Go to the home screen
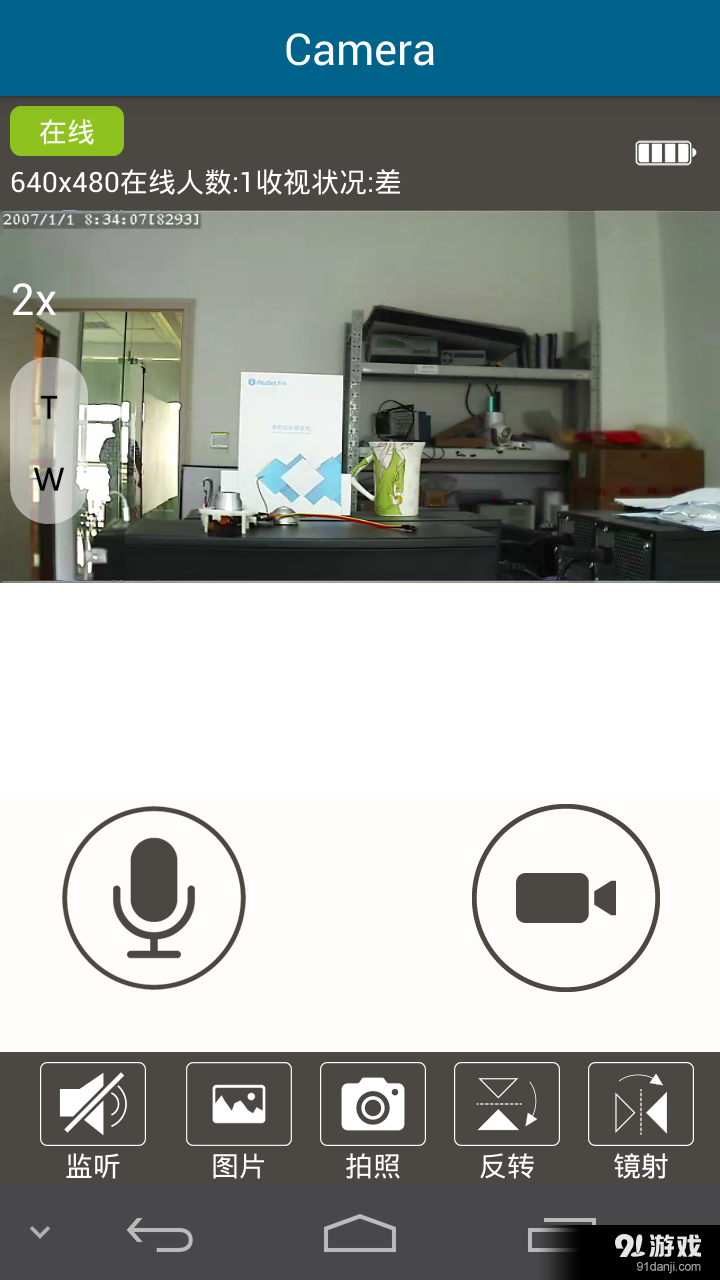The height and width of the screenshot is (1280, 720). tap(360, 1235)
